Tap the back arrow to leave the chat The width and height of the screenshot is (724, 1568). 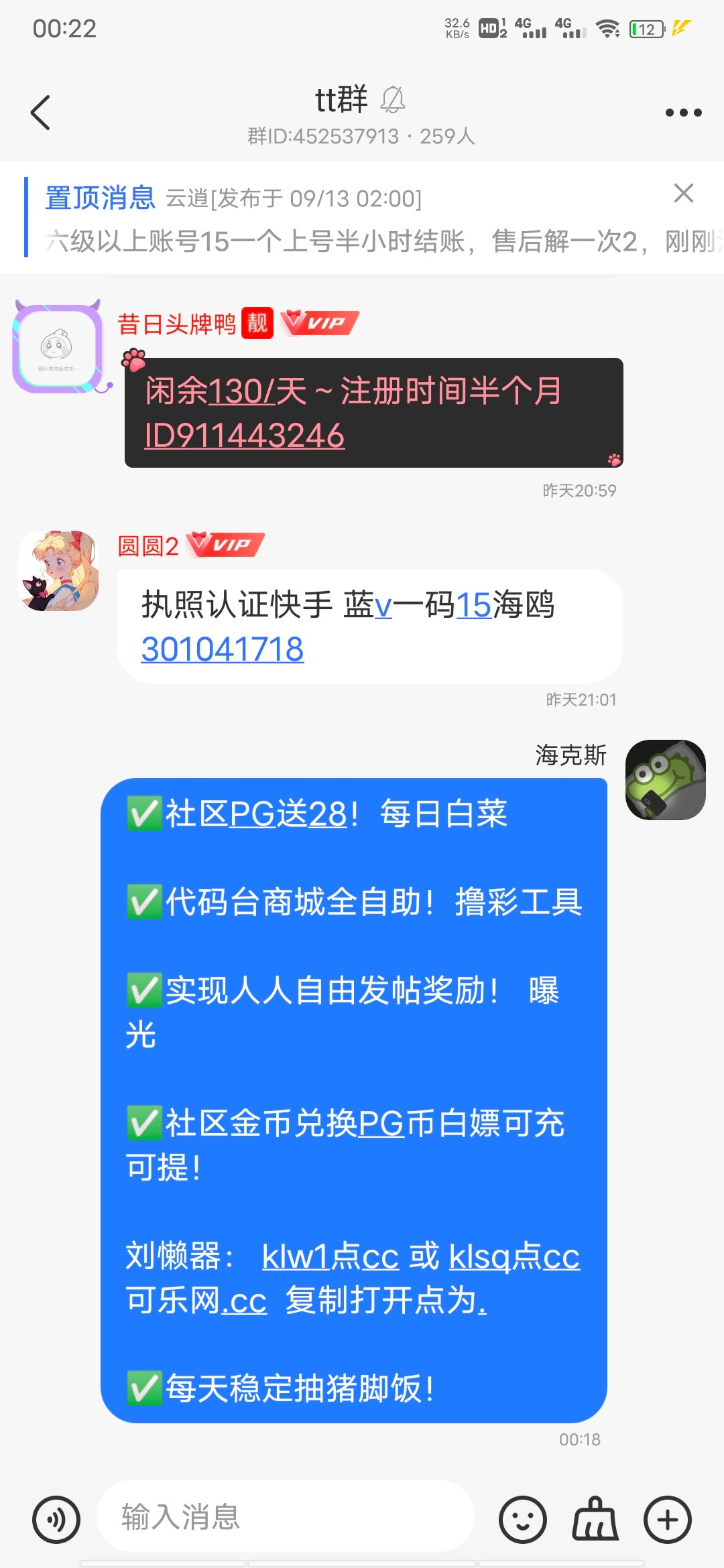[40, 113]
